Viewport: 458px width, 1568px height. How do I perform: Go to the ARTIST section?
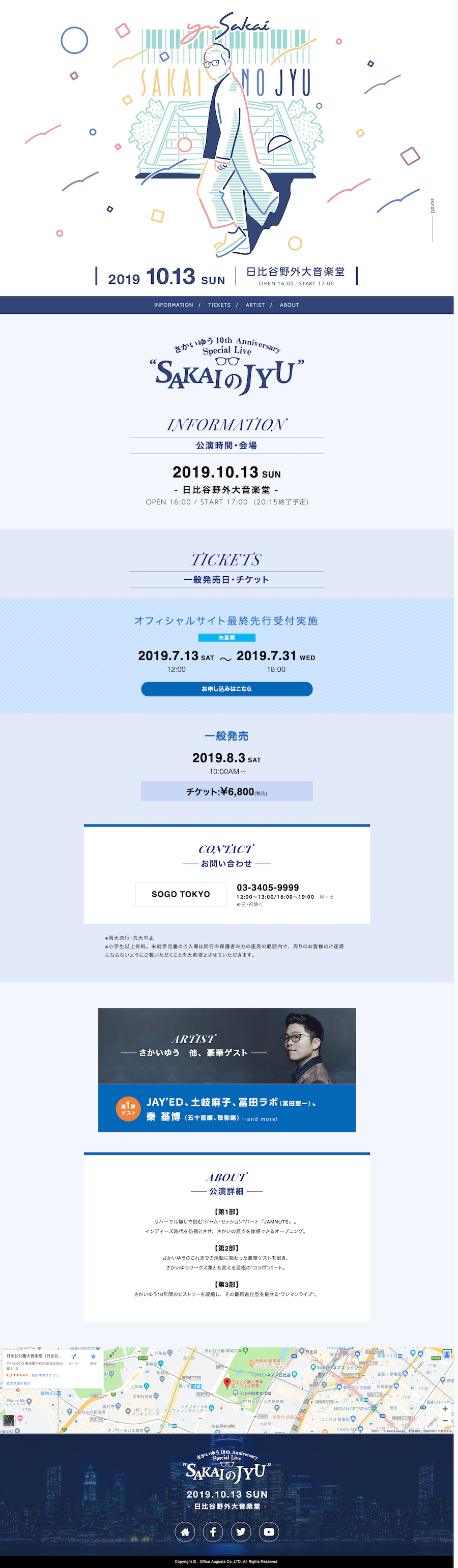[255, 305]
